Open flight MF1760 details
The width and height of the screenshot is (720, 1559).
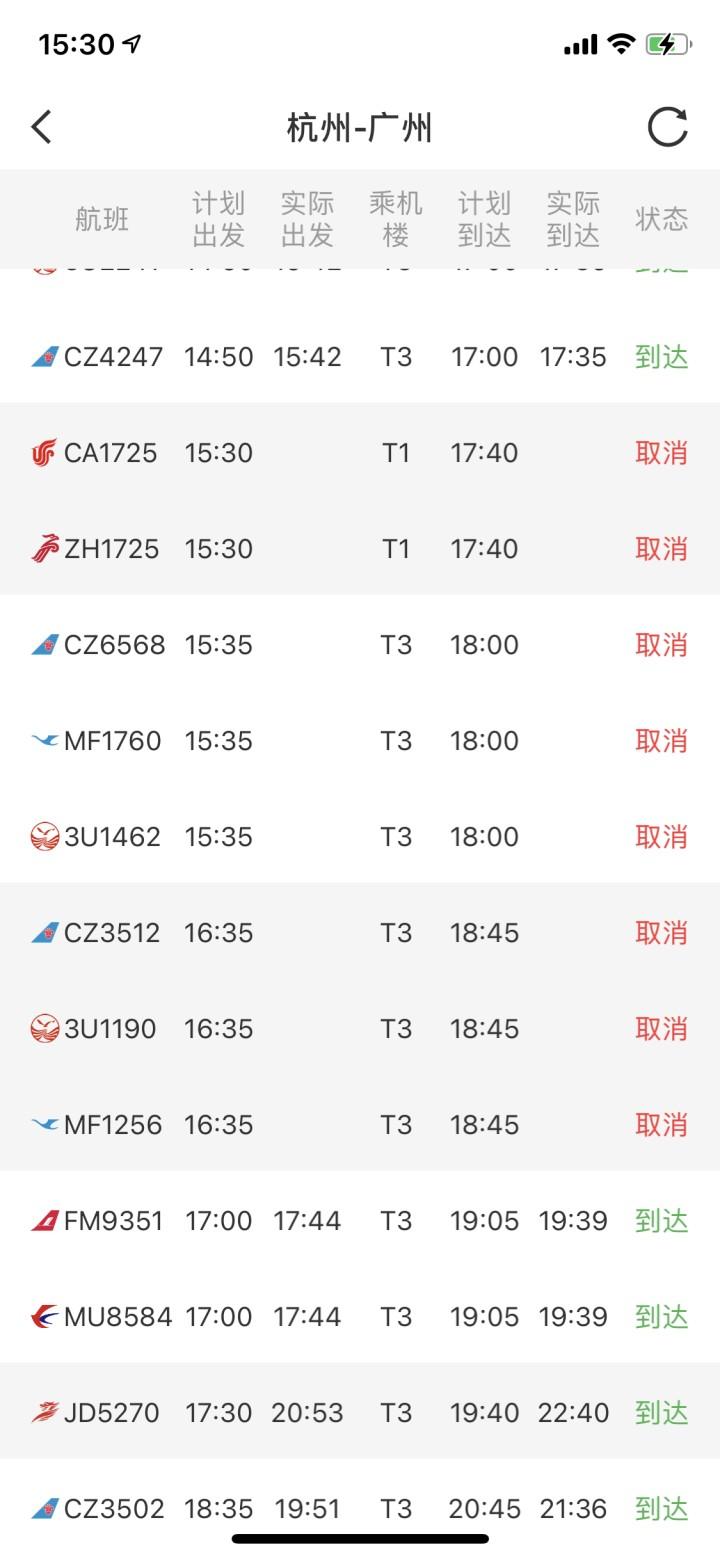(x=360, y=740)
